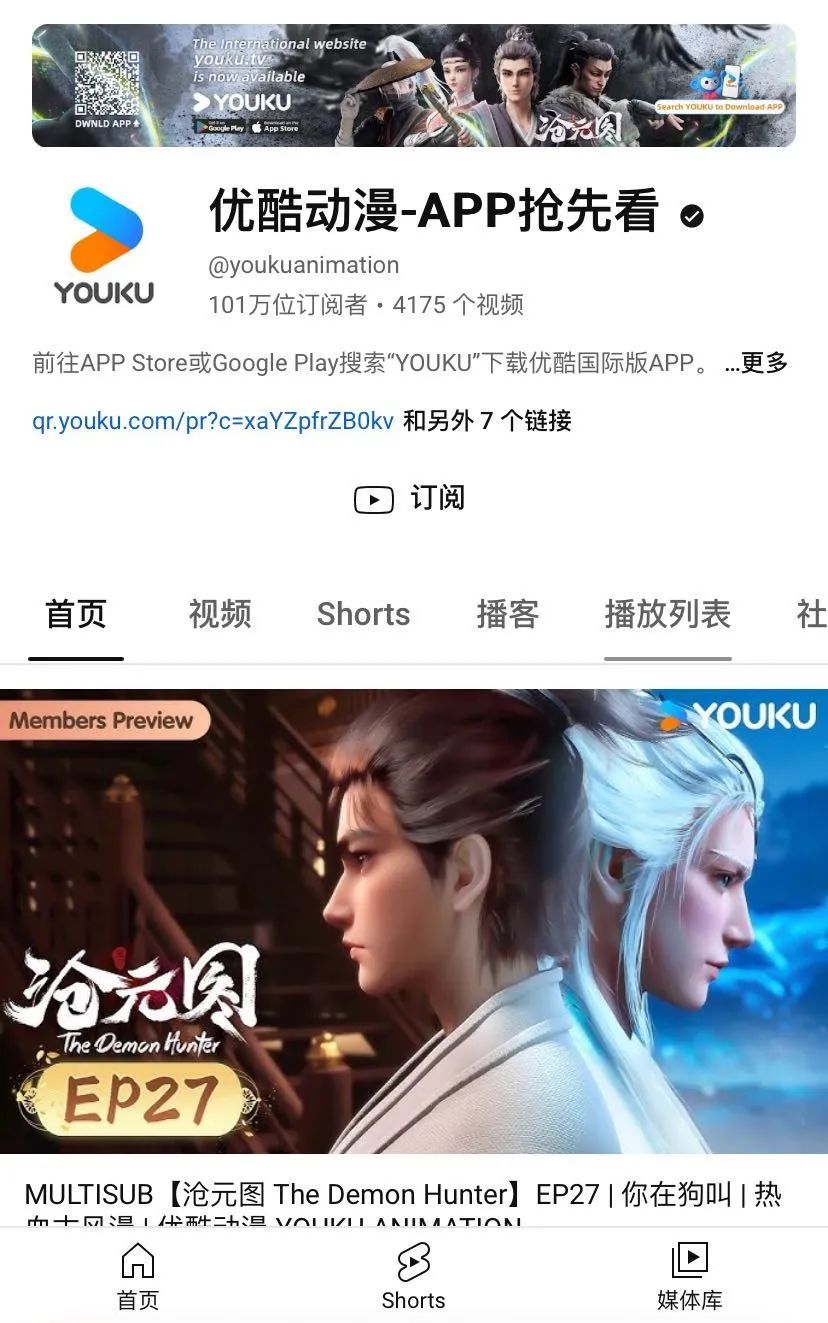This screenshot has height=1323, width=828.
Task: Open the 播客 tab
Action: [507, 614]
